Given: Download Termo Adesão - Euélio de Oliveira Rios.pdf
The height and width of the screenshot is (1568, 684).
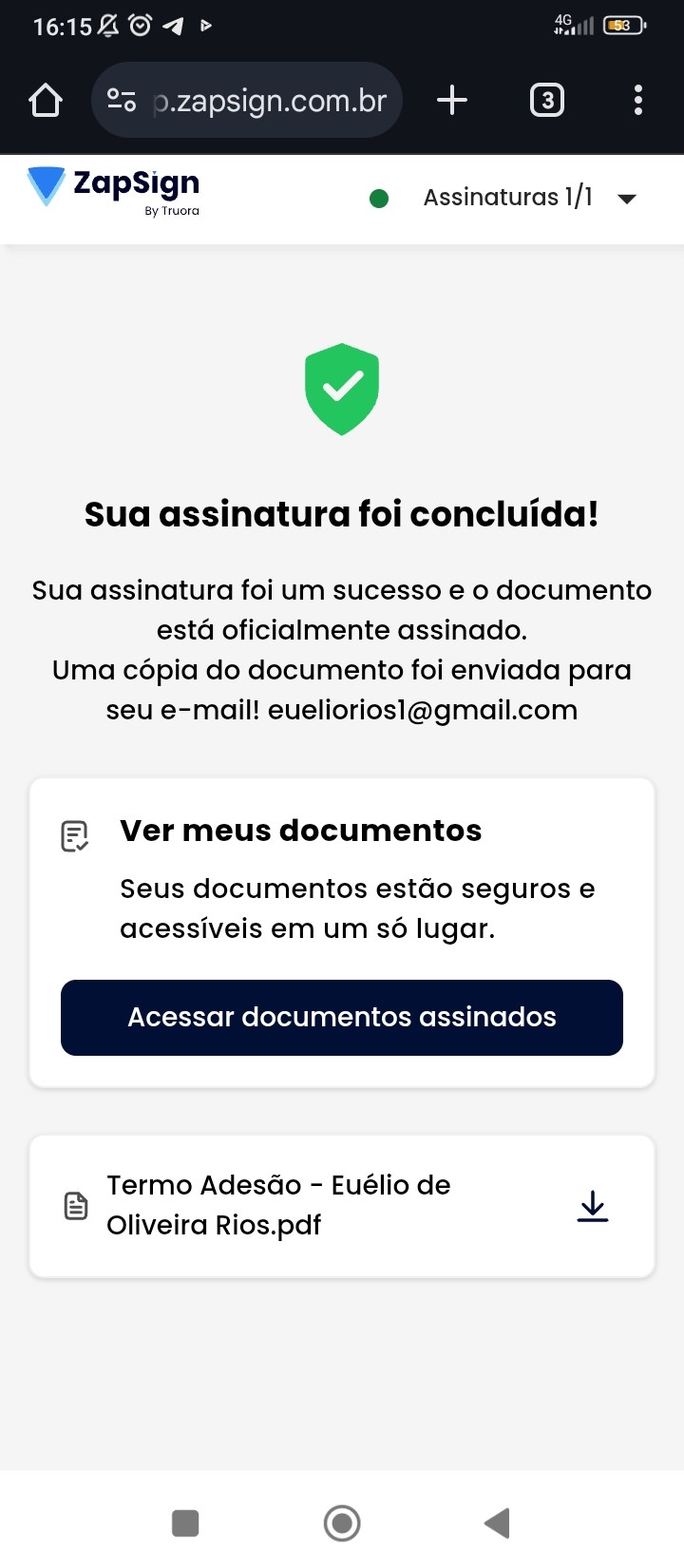Looking at the screenshot, I should [x=593, y=1206].
